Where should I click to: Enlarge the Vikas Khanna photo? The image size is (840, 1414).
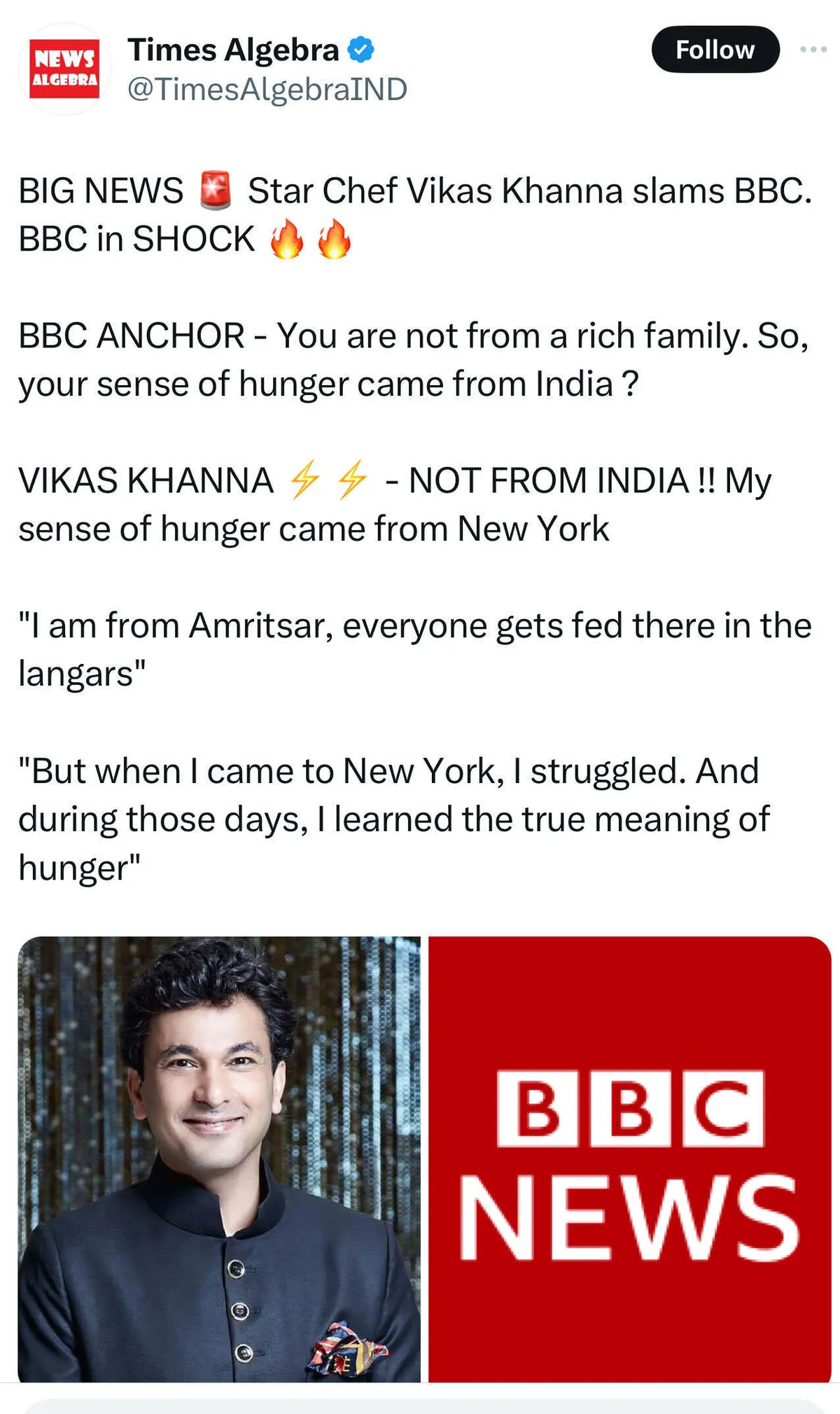pyautogui.click(x=219, y=1158)
